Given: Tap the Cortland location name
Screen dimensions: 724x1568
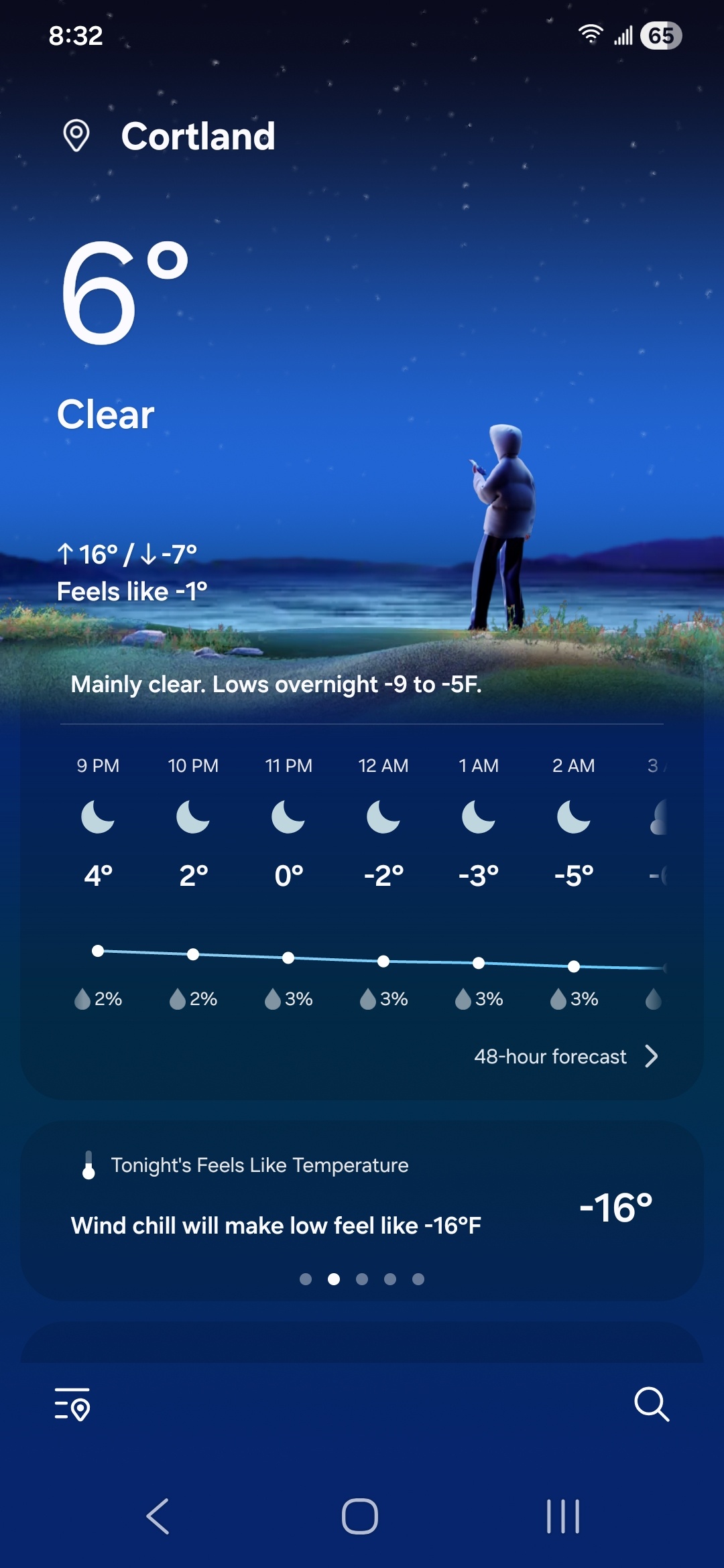Looking at the screenshot, I should coord(198,136).
